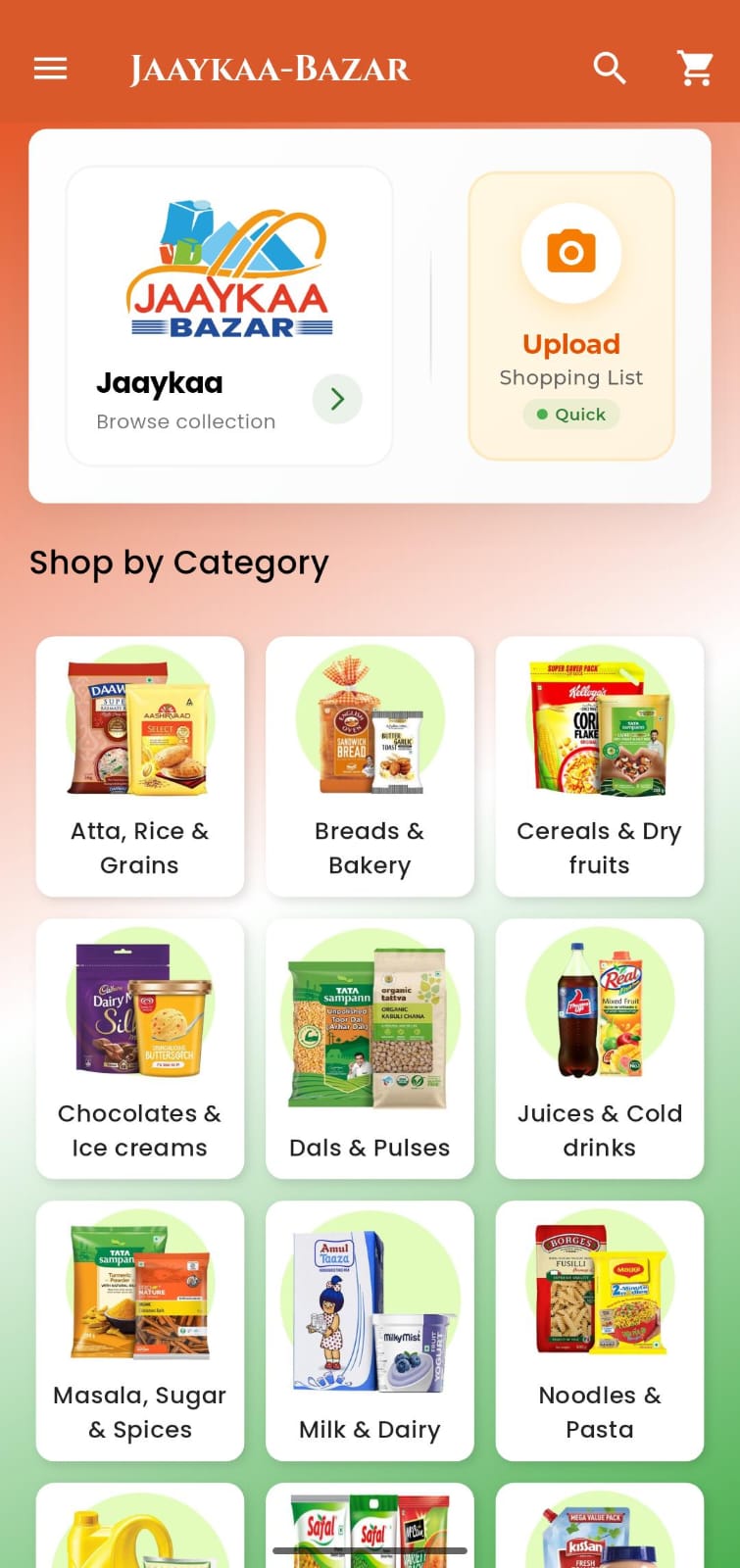Upload a shopping list photo

pos(571,316)
